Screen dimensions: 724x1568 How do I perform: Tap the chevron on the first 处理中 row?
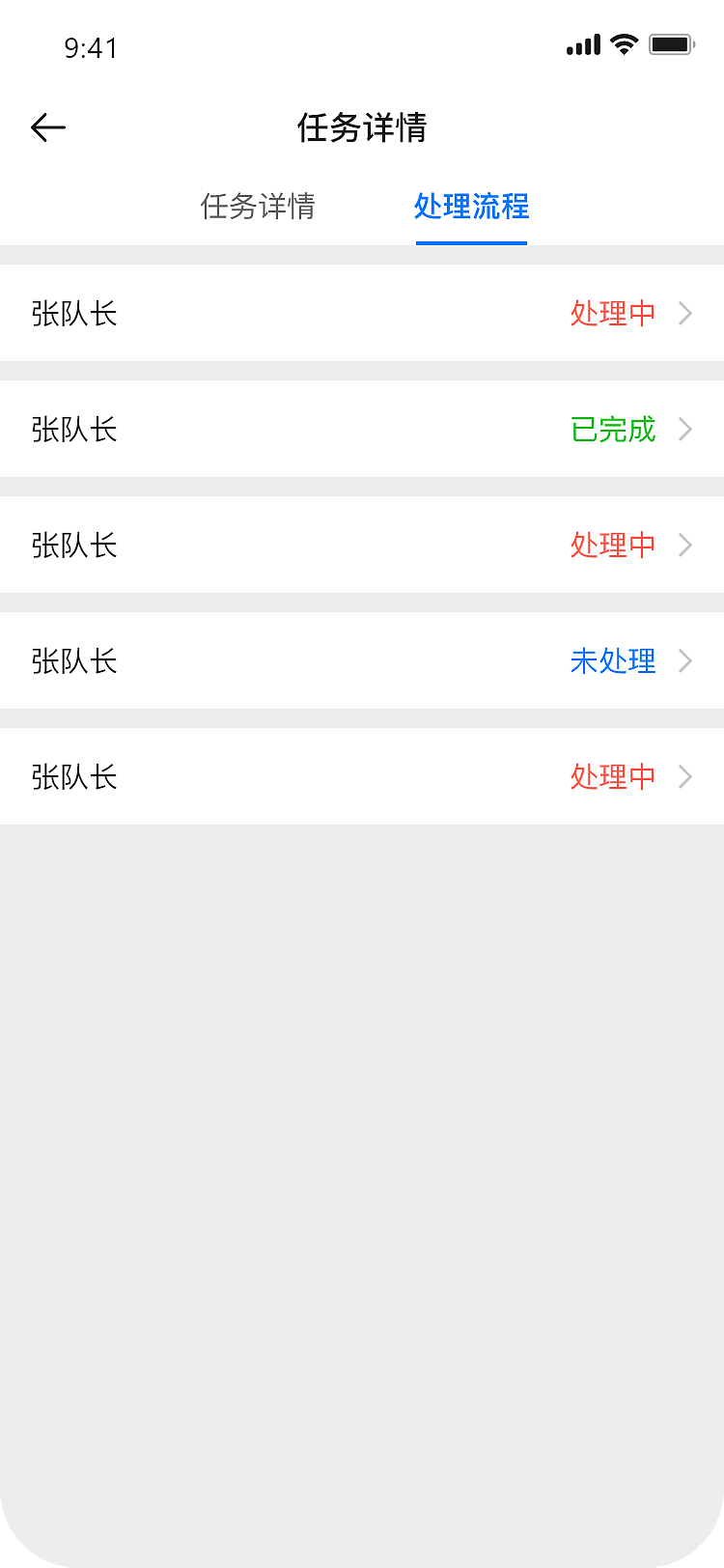point(685,313)
